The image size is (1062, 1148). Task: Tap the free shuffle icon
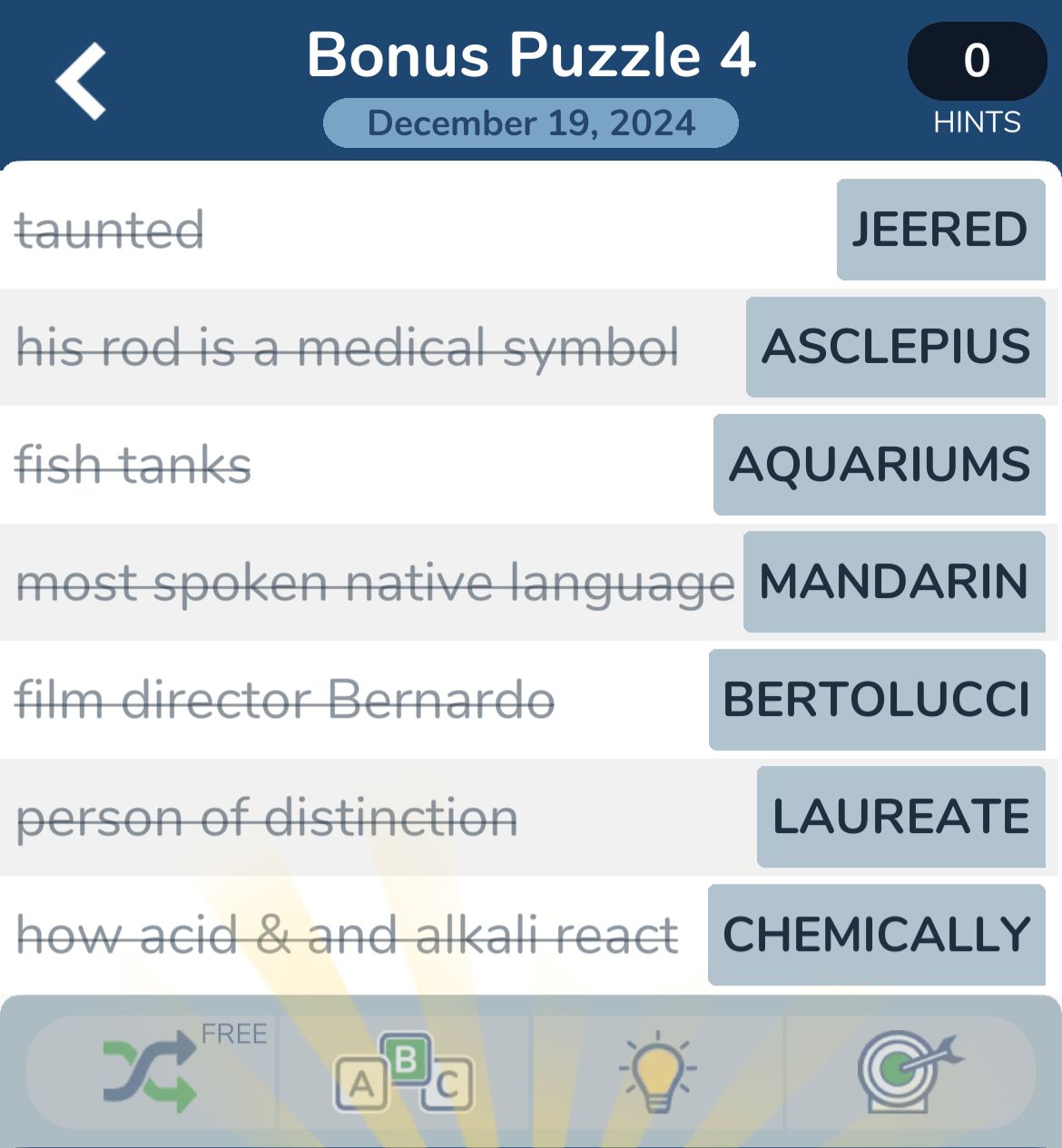click(x=152, y=1073)
